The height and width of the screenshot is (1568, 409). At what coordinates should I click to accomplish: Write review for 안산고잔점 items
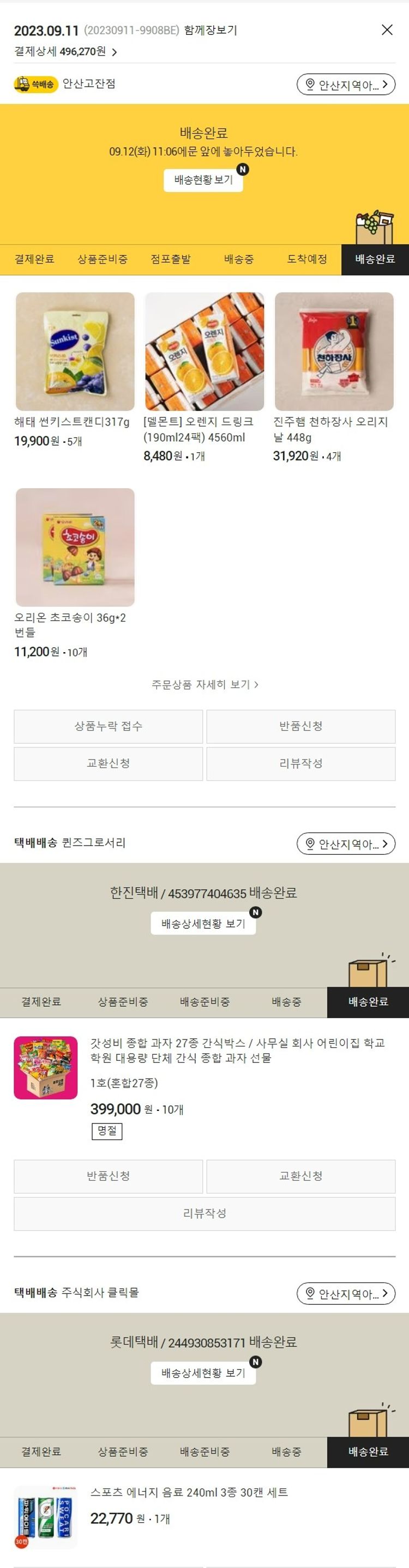(300, 763)
